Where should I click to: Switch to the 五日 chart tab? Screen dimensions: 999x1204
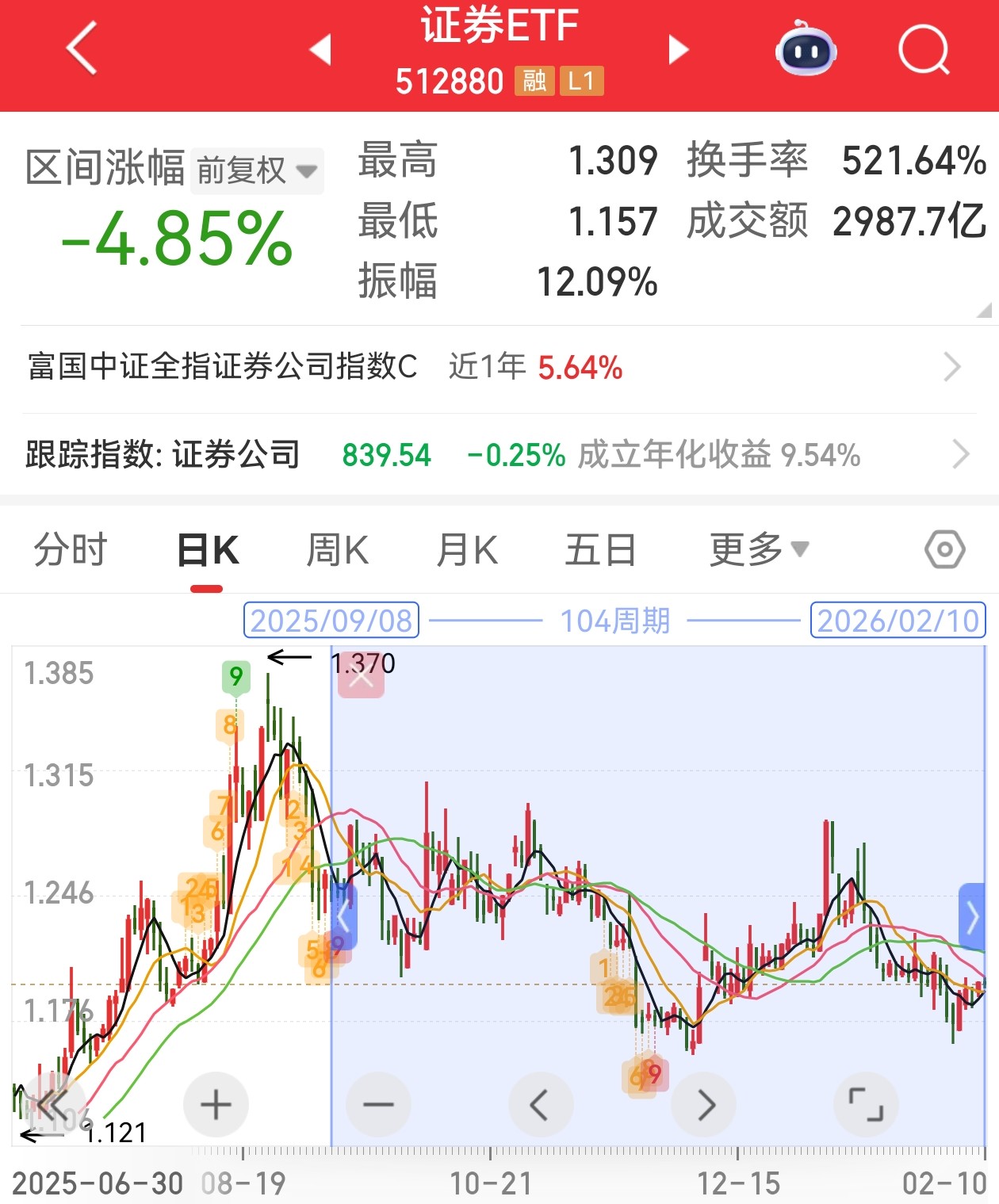pyautogui.click(x=600, y=550)
